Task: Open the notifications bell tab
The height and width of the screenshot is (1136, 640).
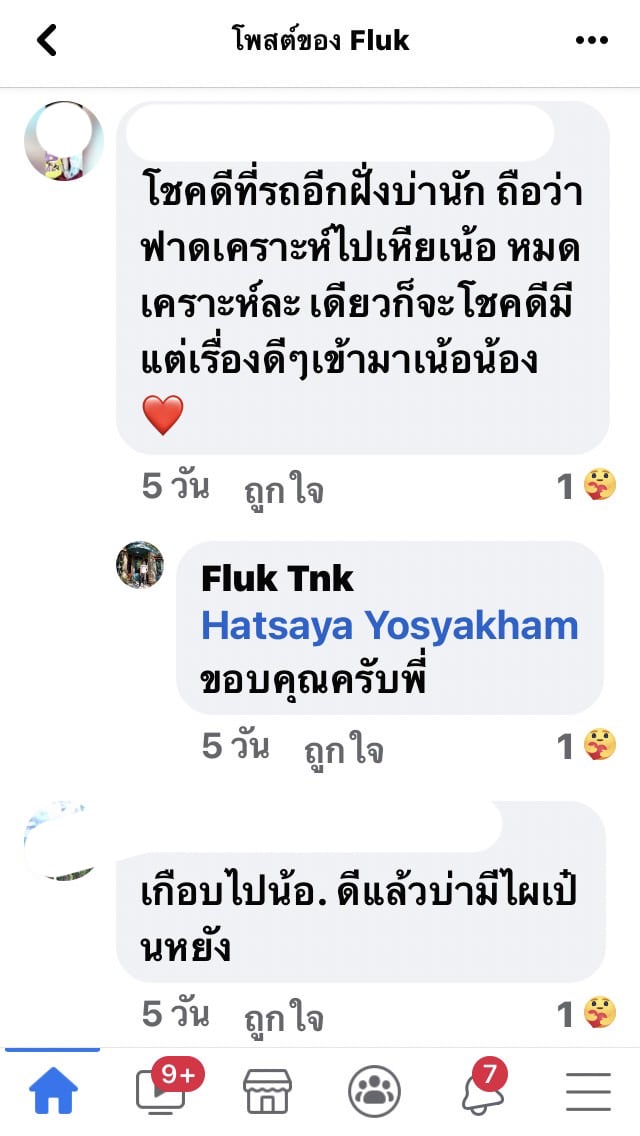Action: tap(483, 1089)
